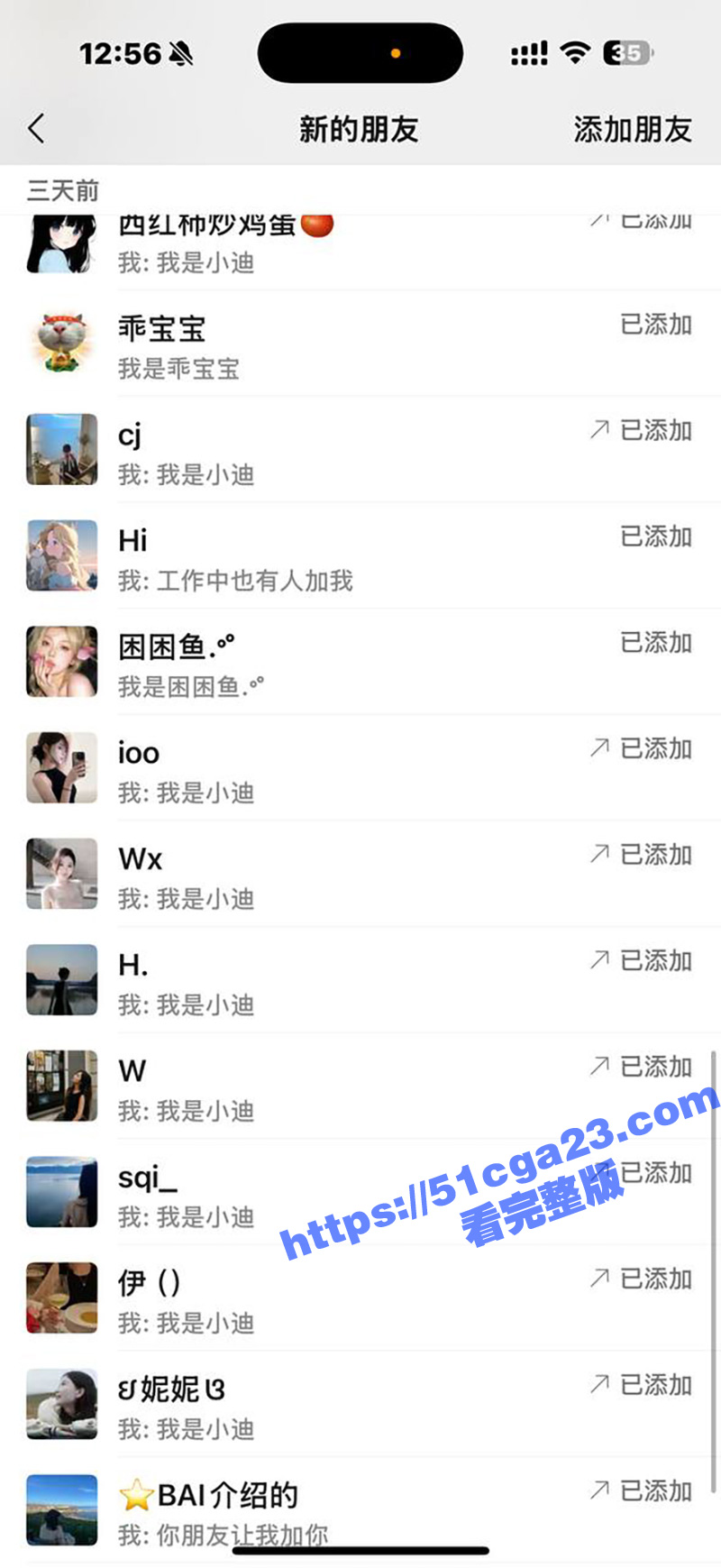Tap the arrow next to ioo's 已添加 label
The width and height of the screenshot is (721, 1568).
pos(598,749)
